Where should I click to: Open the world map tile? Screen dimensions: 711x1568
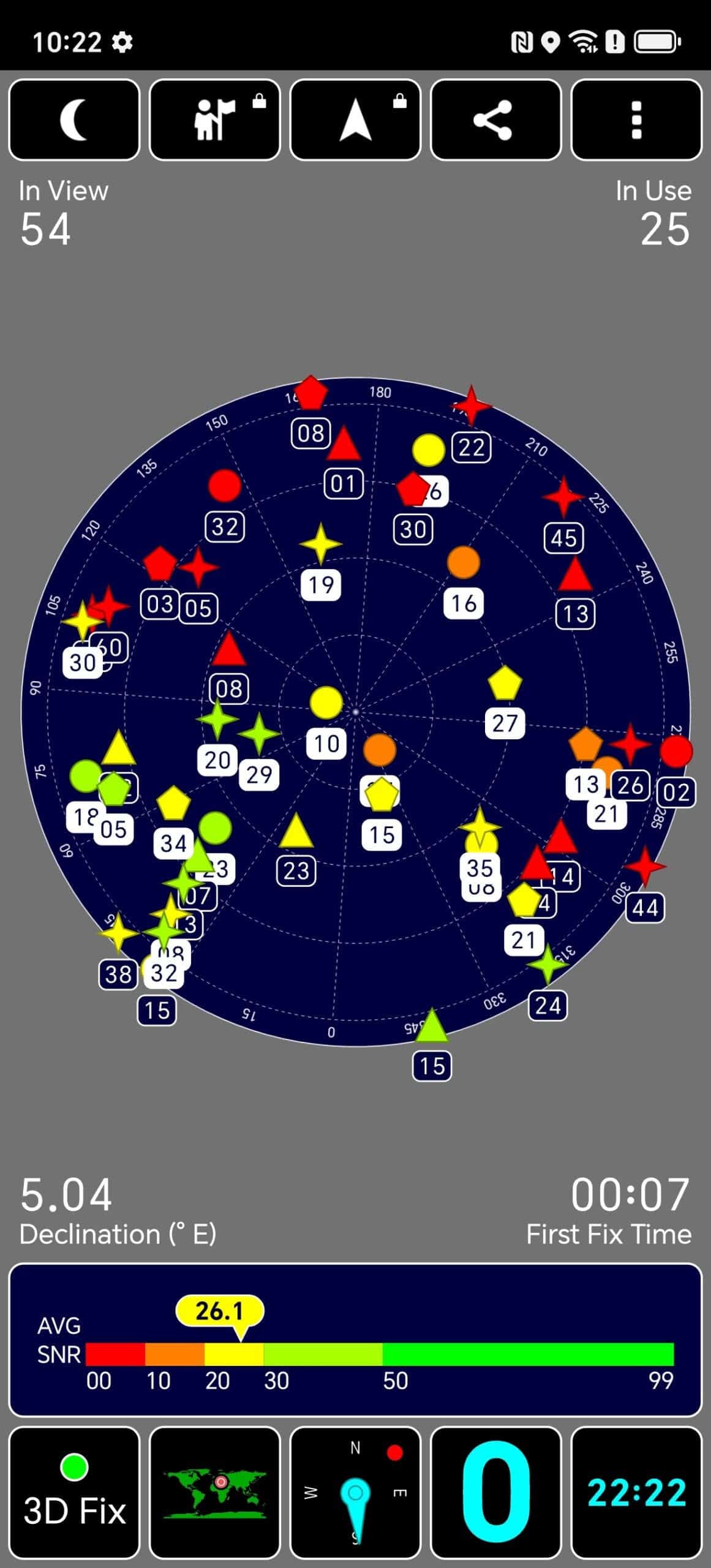tap(215, 1493)
